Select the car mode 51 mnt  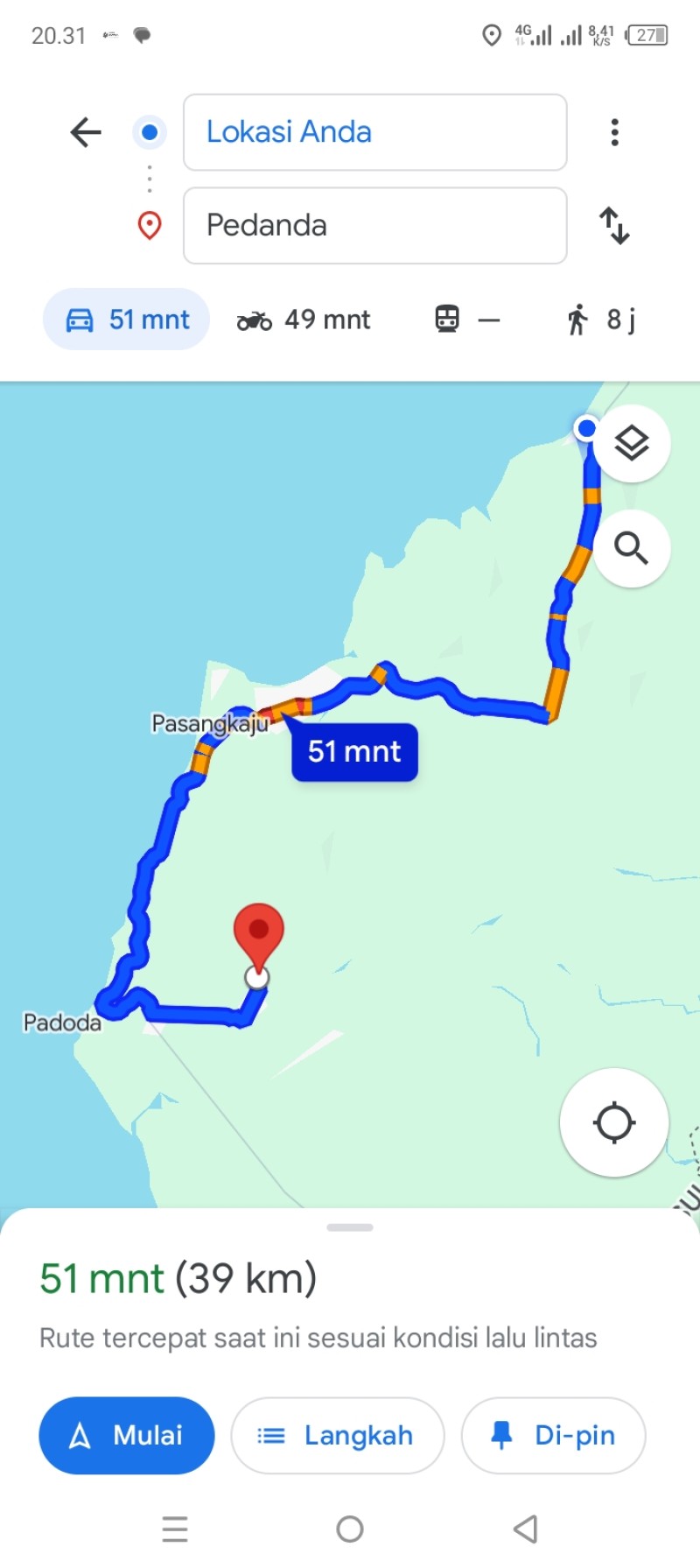(127, 320)
